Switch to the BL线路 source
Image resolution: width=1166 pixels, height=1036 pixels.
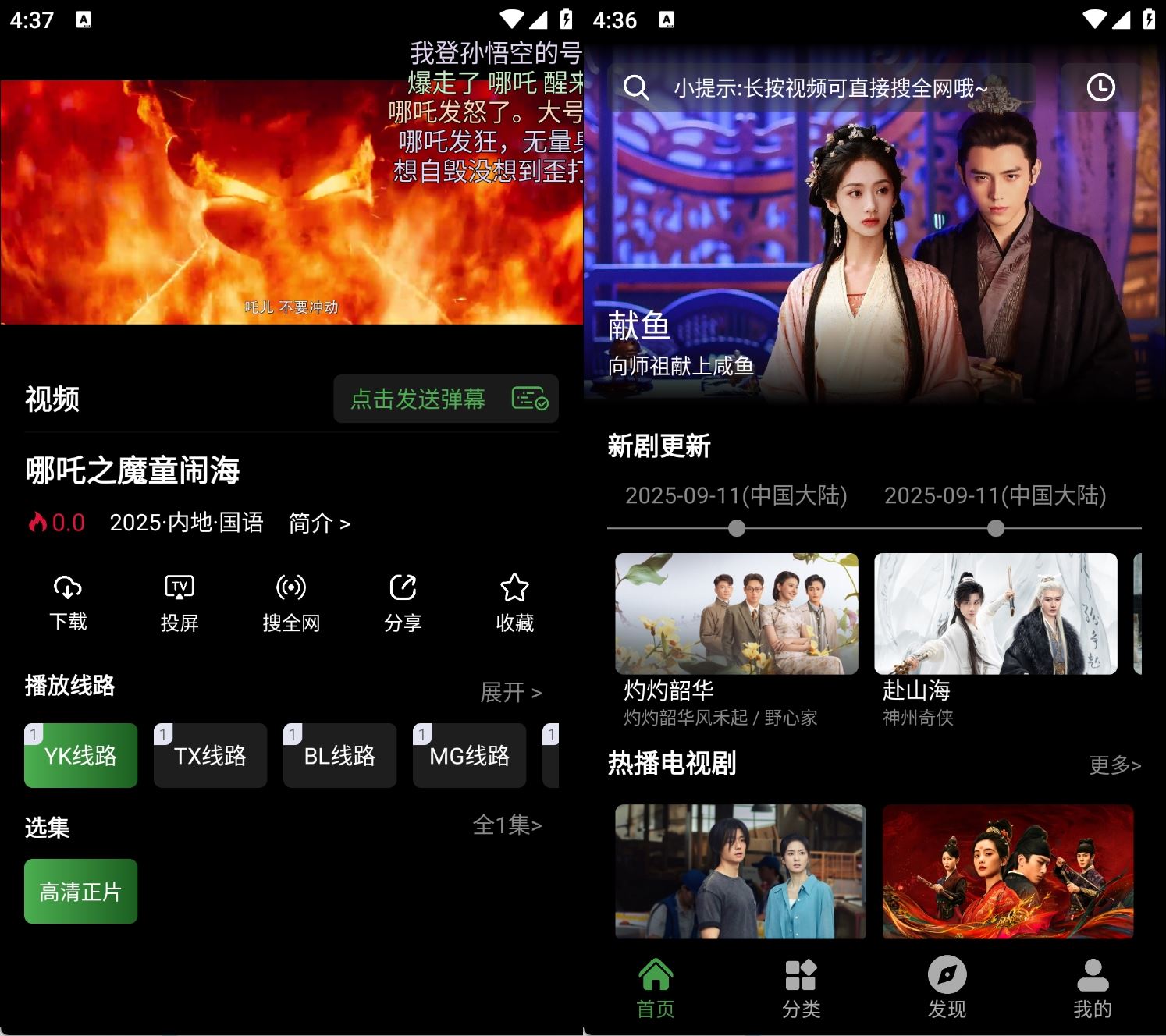point(339,755)
